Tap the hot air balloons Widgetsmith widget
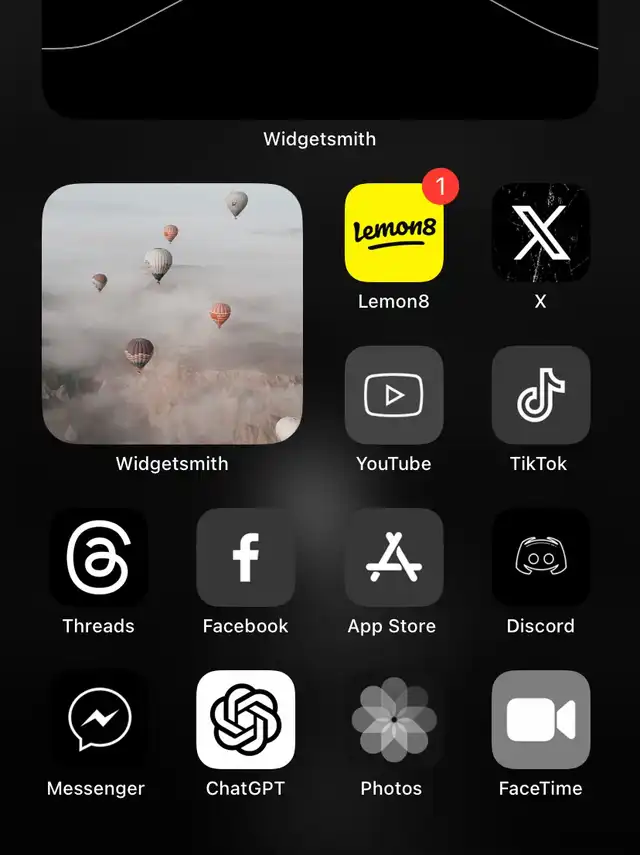Screen dimensions: 640x855 point(172,313)
